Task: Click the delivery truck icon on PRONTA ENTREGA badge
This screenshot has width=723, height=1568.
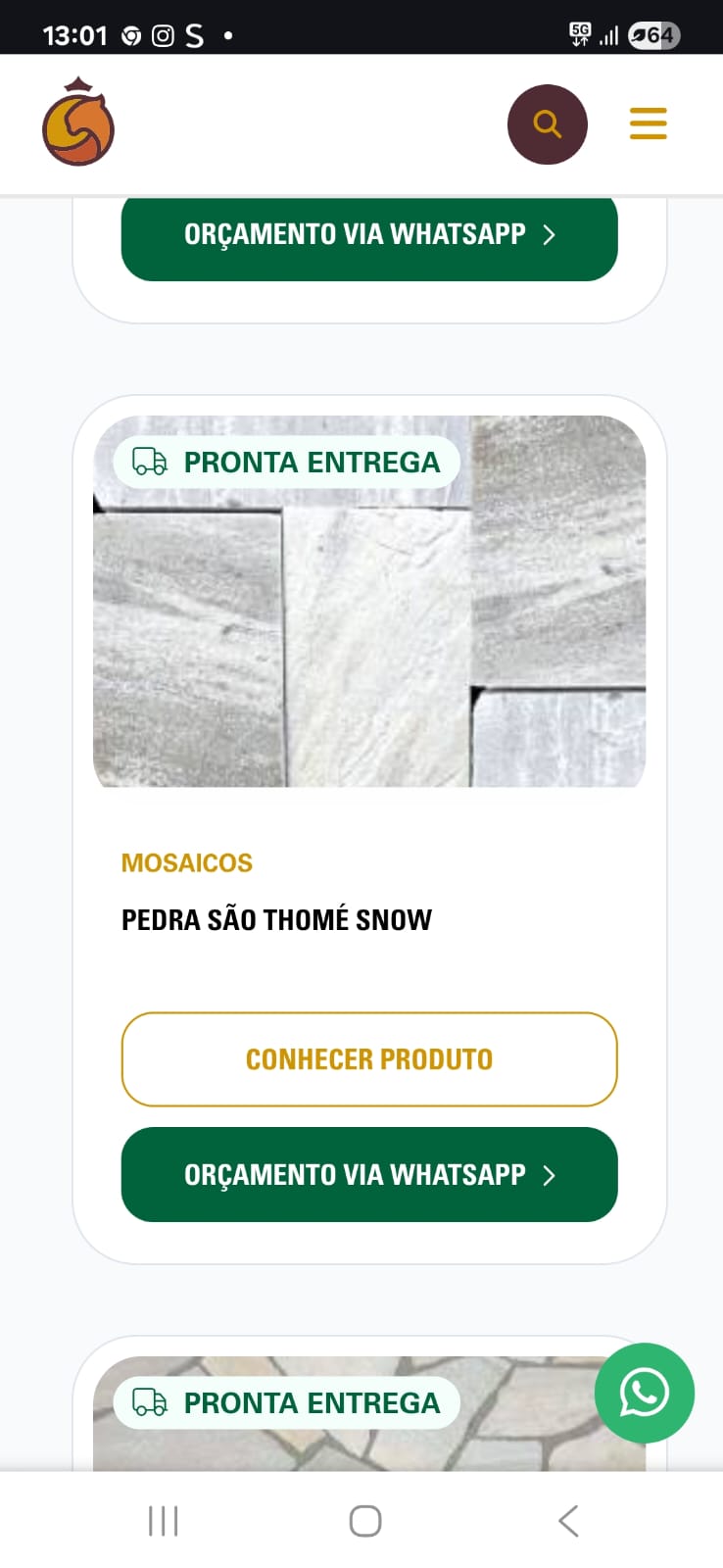Action: (147, 461)
